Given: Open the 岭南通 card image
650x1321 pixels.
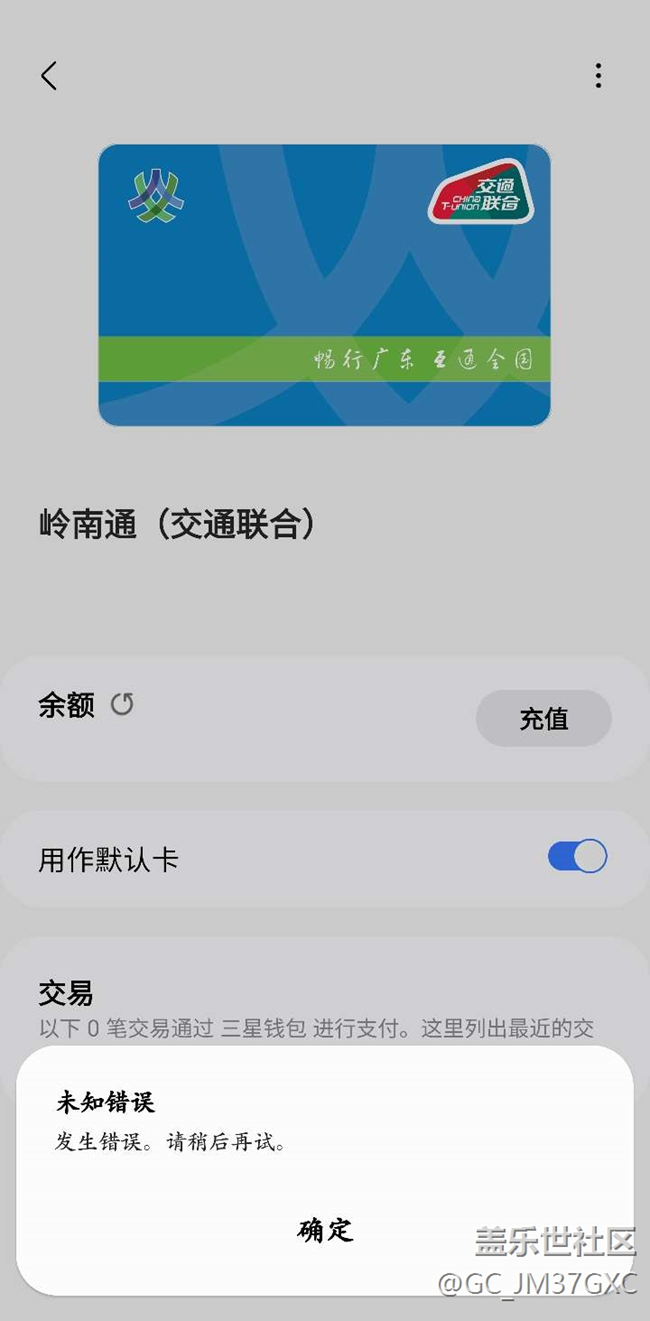Looking at the screenshot, I should (324, 285).
